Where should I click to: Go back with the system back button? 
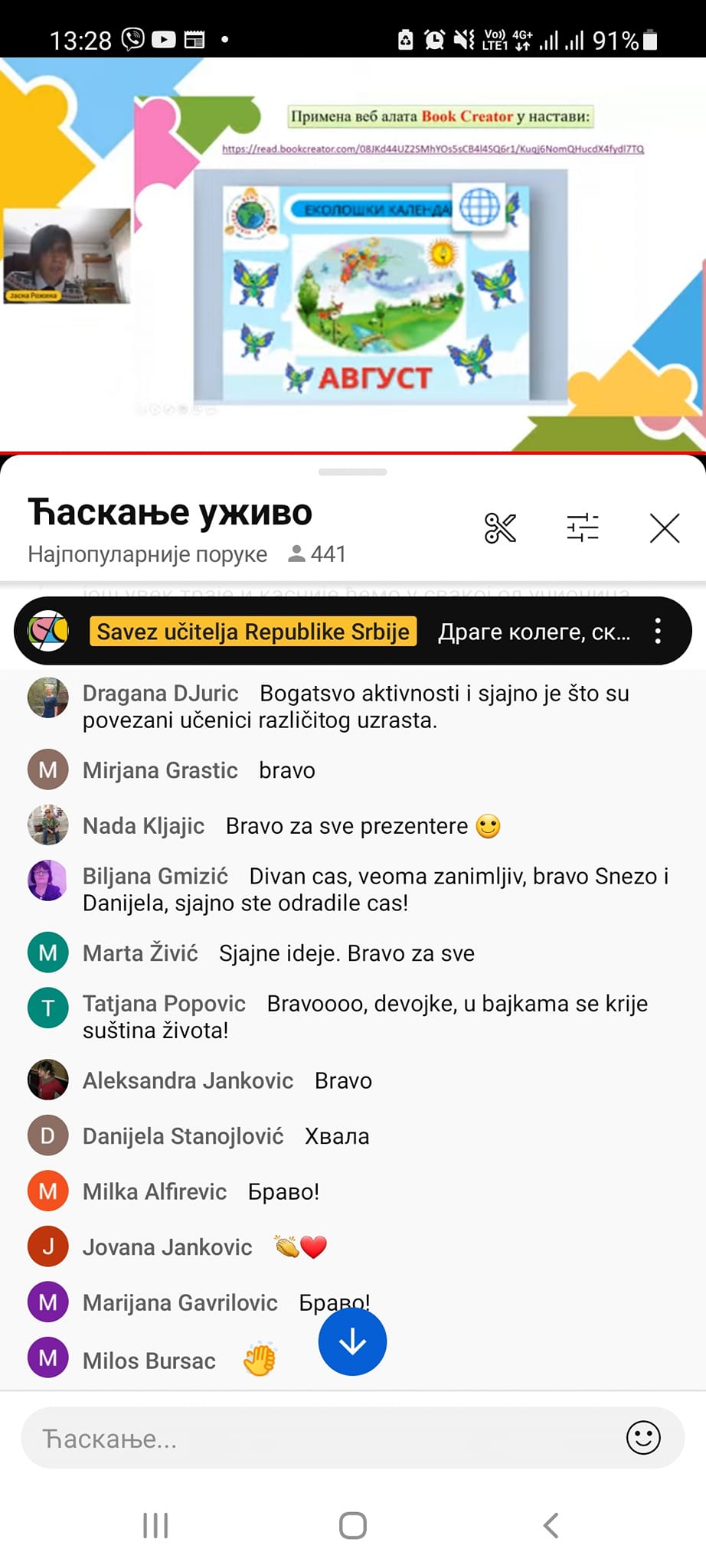551,1525
